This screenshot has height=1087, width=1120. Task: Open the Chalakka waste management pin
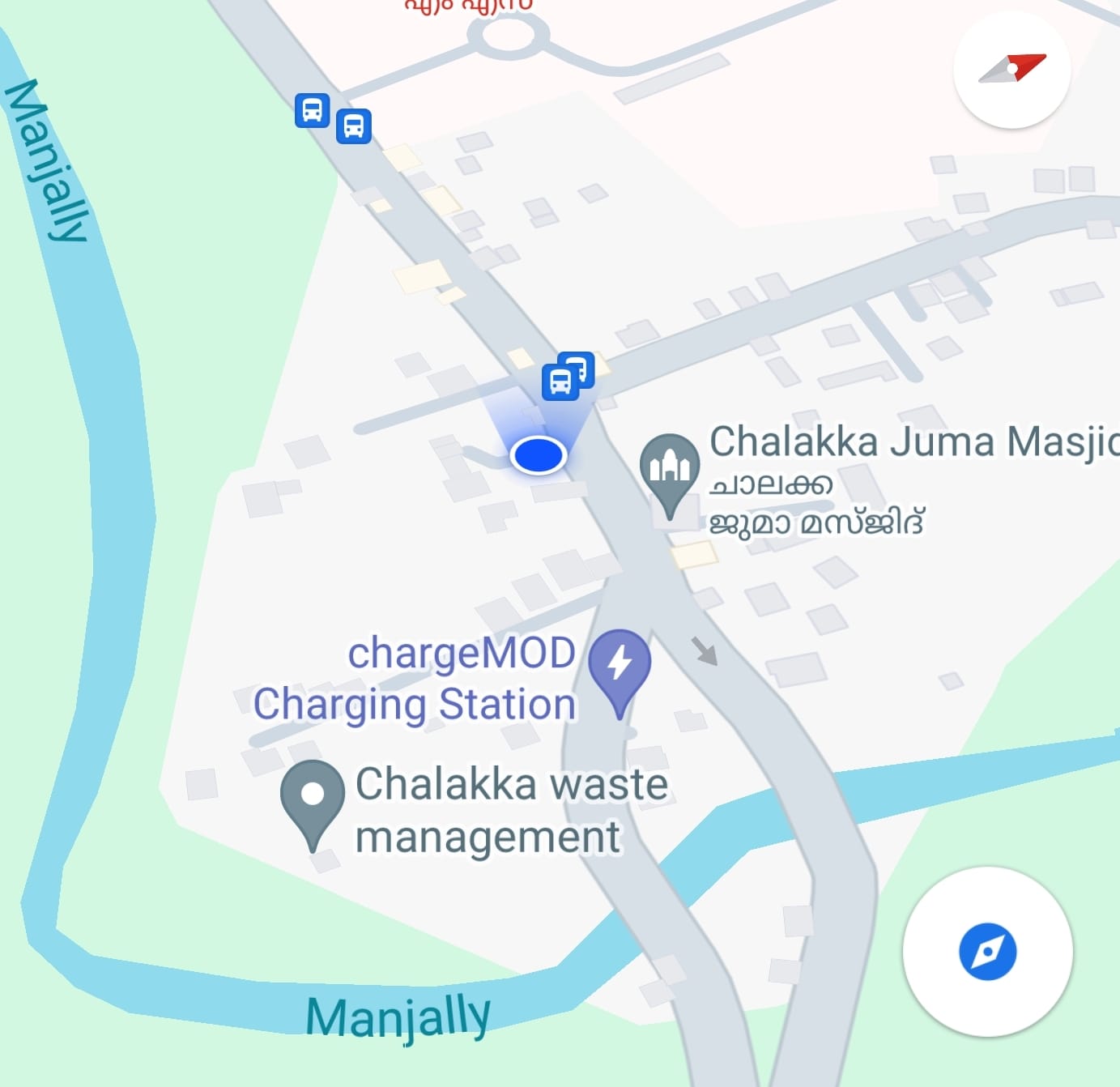point(313,798)
